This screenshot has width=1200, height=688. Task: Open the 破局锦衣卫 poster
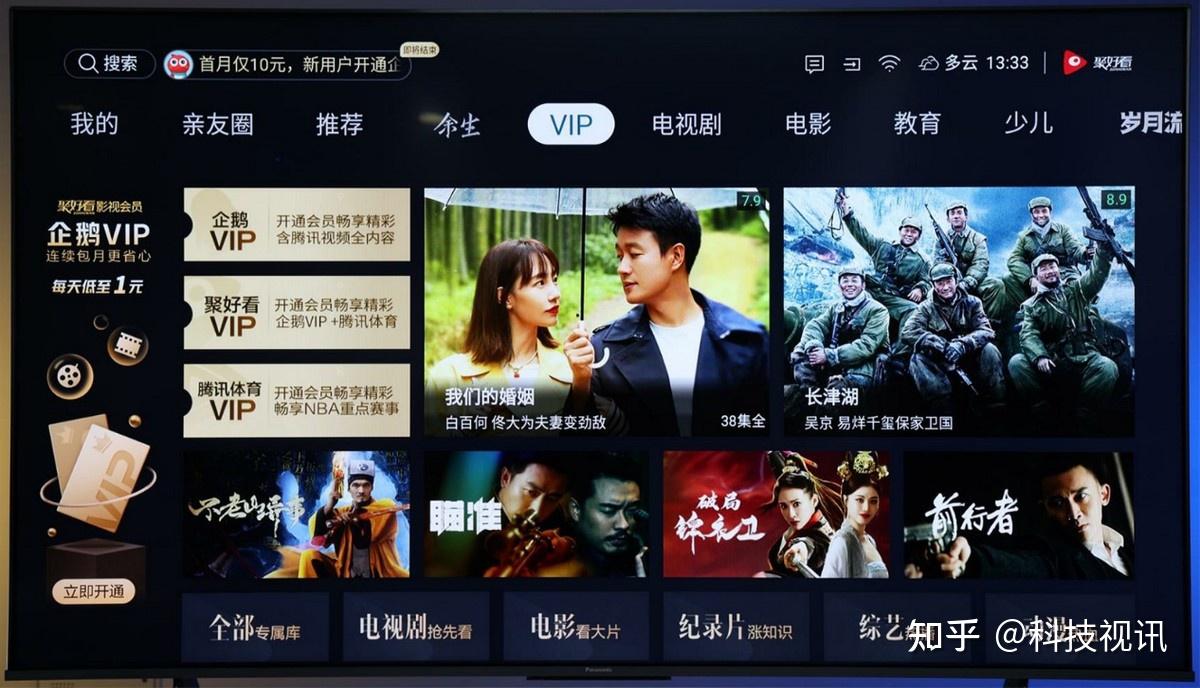pyautogui.click(x=776, y=514)
